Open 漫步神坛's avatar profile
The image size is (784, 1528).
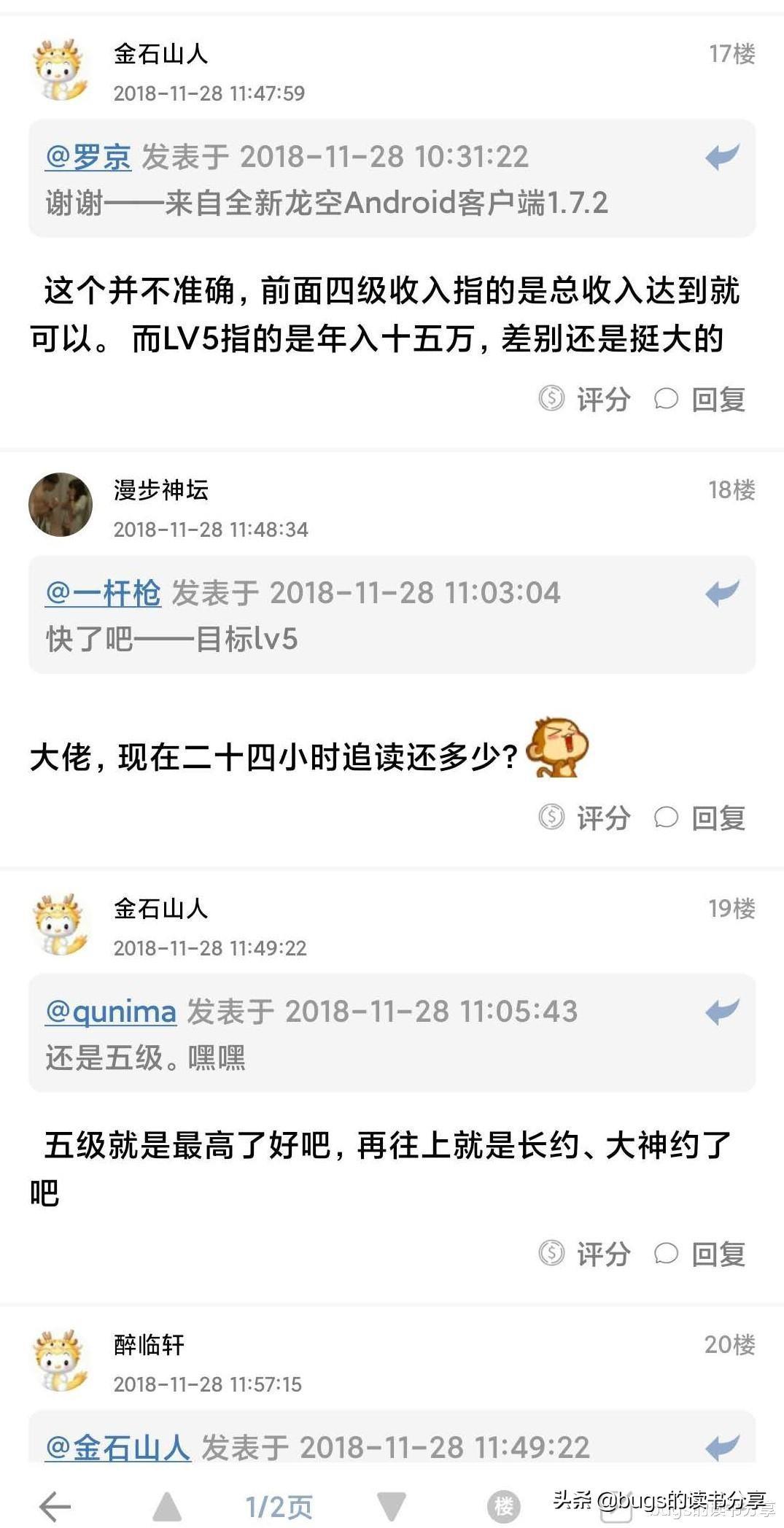[61, 505]
